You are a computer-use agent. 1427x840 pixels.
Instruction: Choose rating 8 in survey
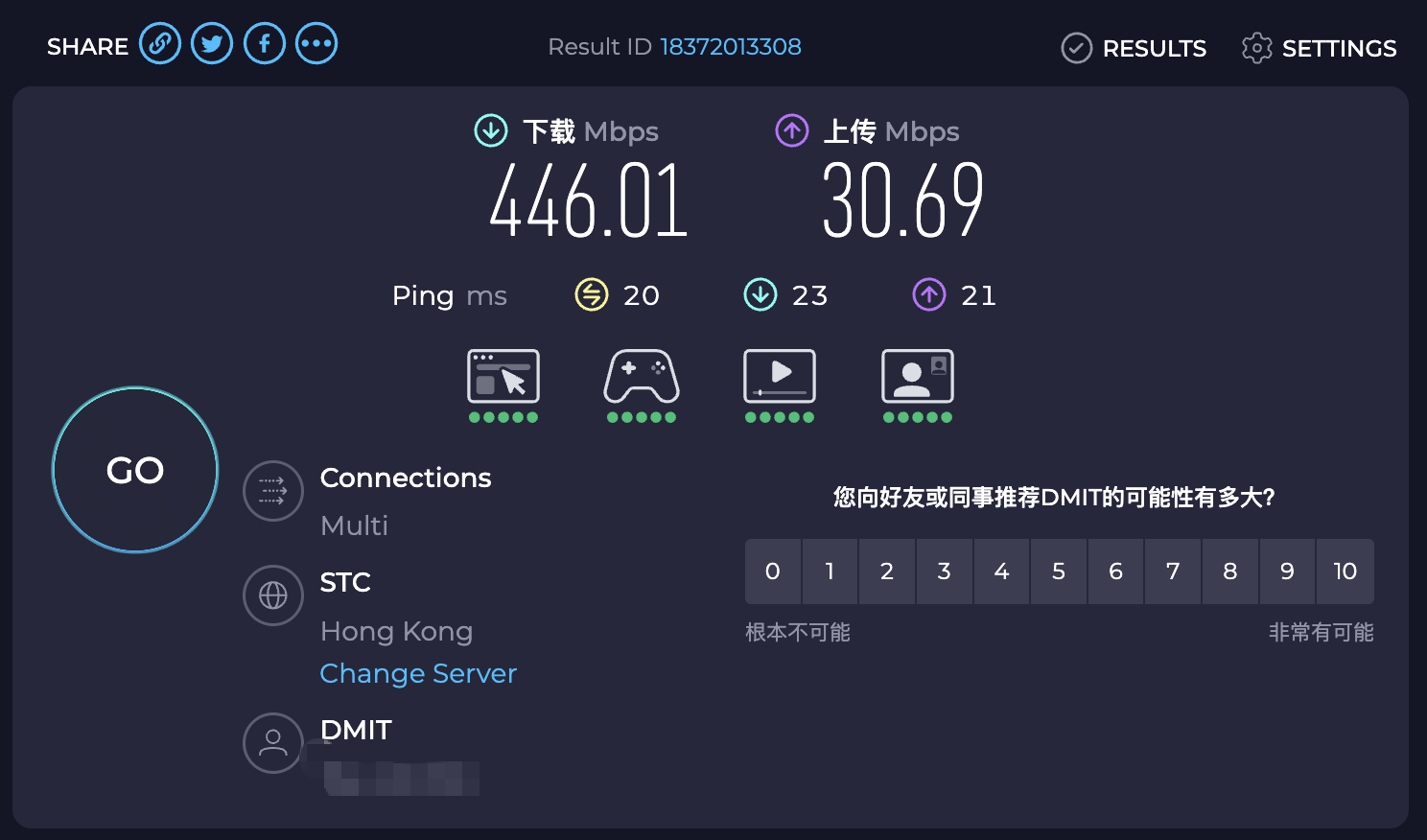[x=1229, y=572]
